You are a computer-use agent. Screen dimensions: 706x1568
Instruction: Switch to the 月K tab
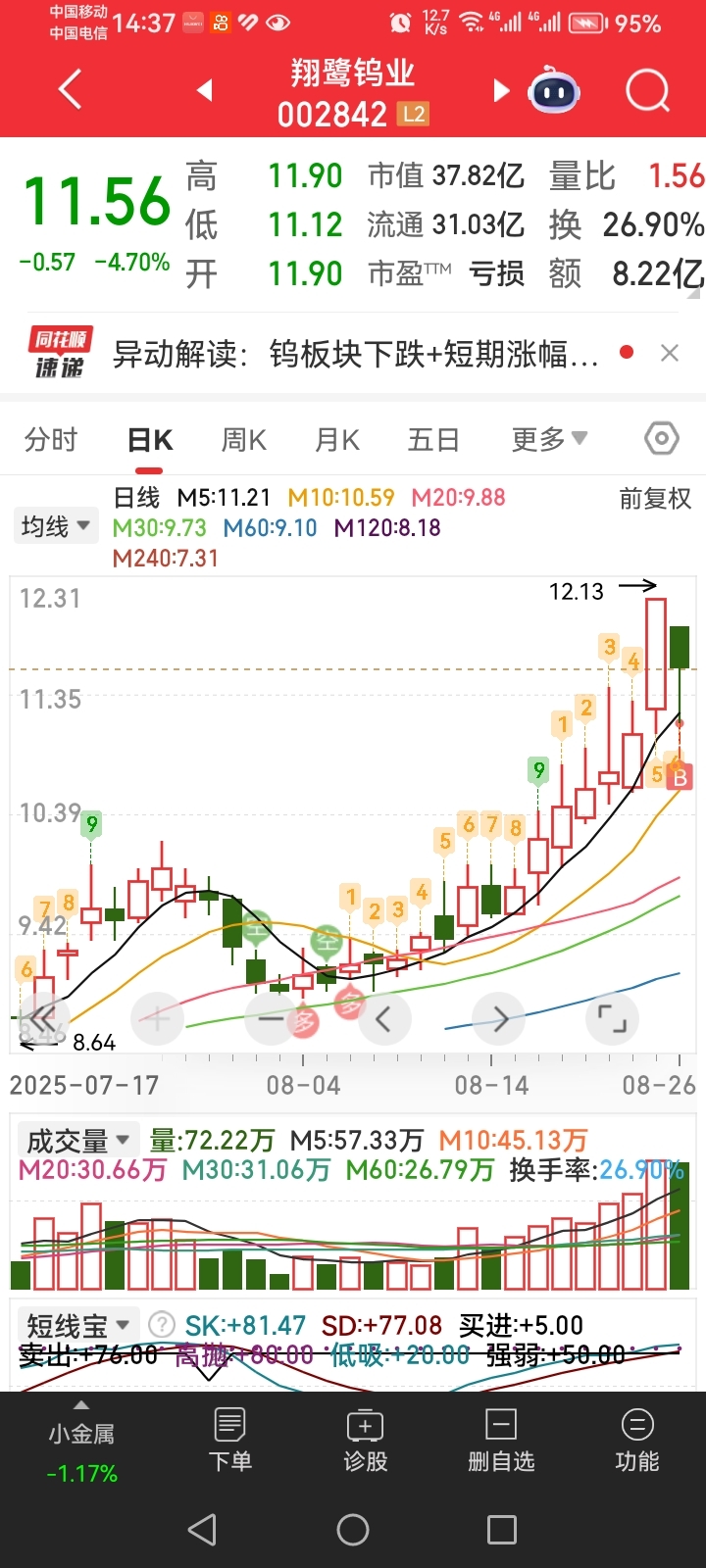pos(337,439)
